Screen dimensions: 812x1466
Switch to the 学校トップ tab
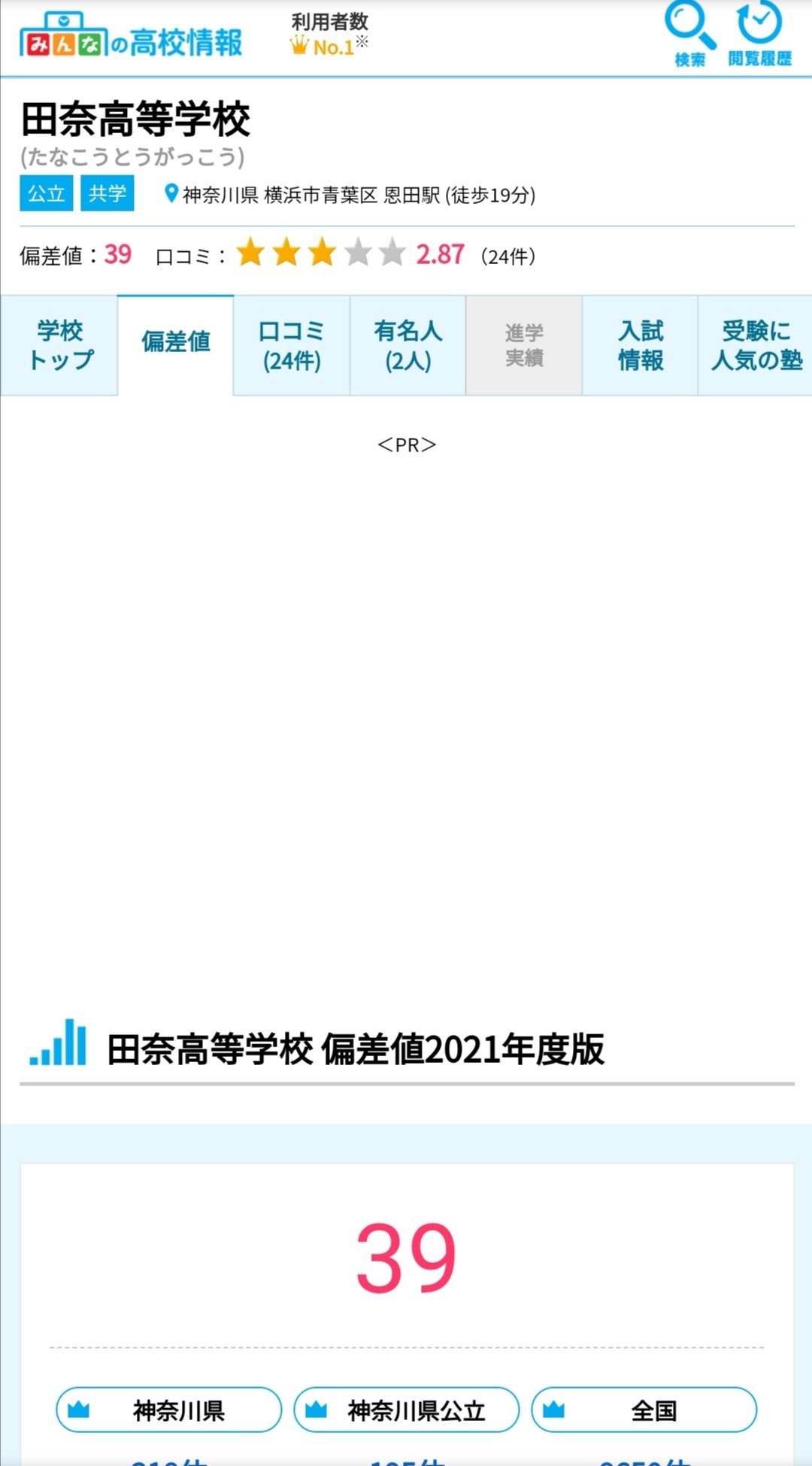(x=60, y=345)
